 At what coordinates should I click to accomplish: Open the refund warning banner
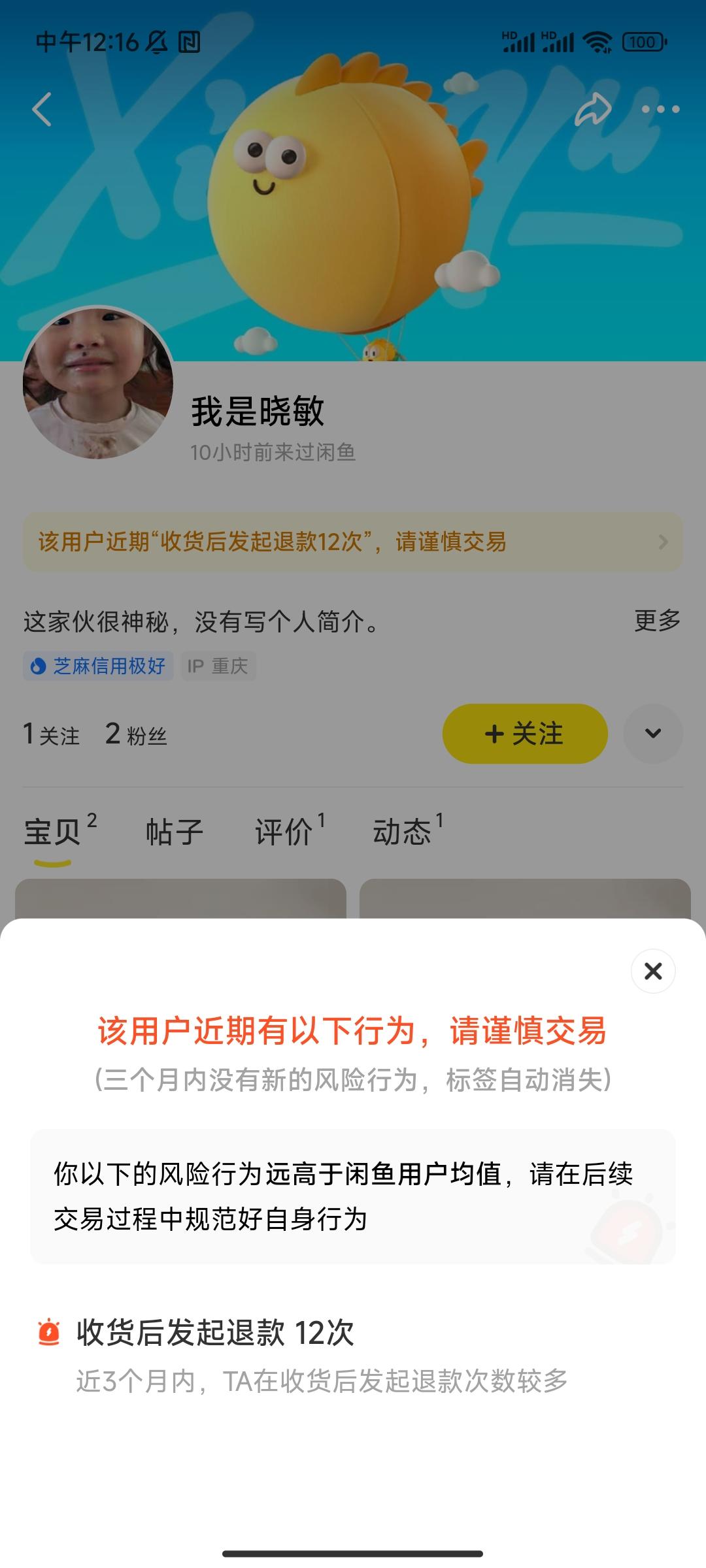(353, 542)
